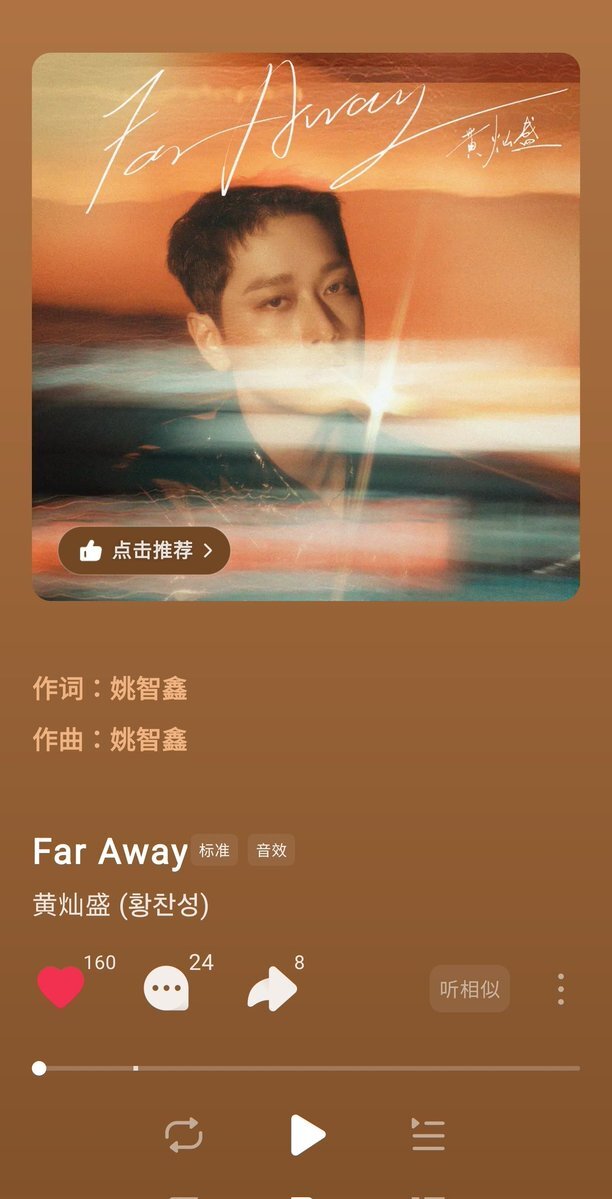
Task: Open artist 黄灿盛 (황찬성) page
Action: click(x=121, y=905)
